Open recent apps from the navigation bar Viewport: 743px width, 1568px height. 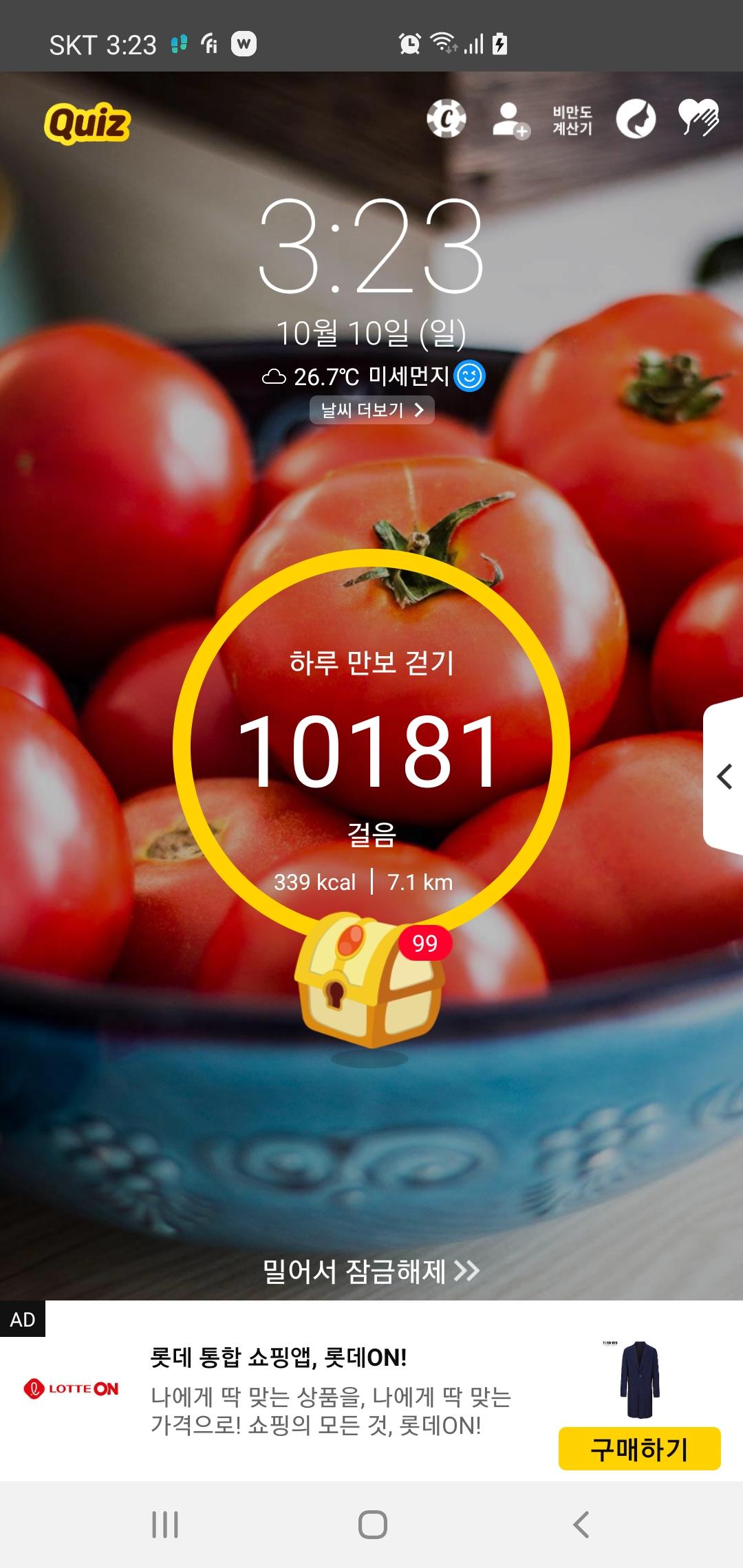[x=165, y=1525]
